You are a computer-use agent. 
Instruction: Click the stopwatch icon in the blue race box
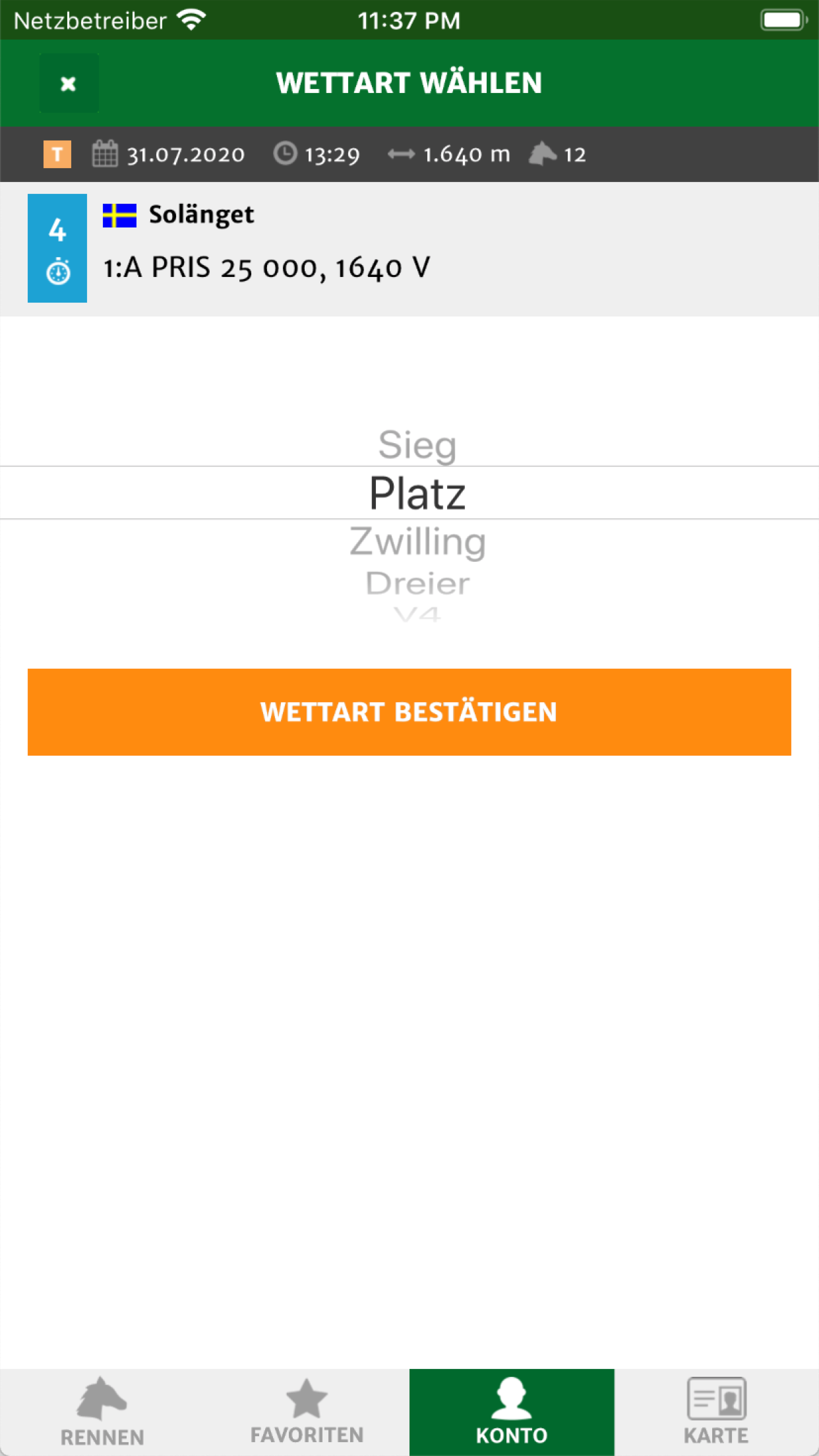click(x=57, y=270)
